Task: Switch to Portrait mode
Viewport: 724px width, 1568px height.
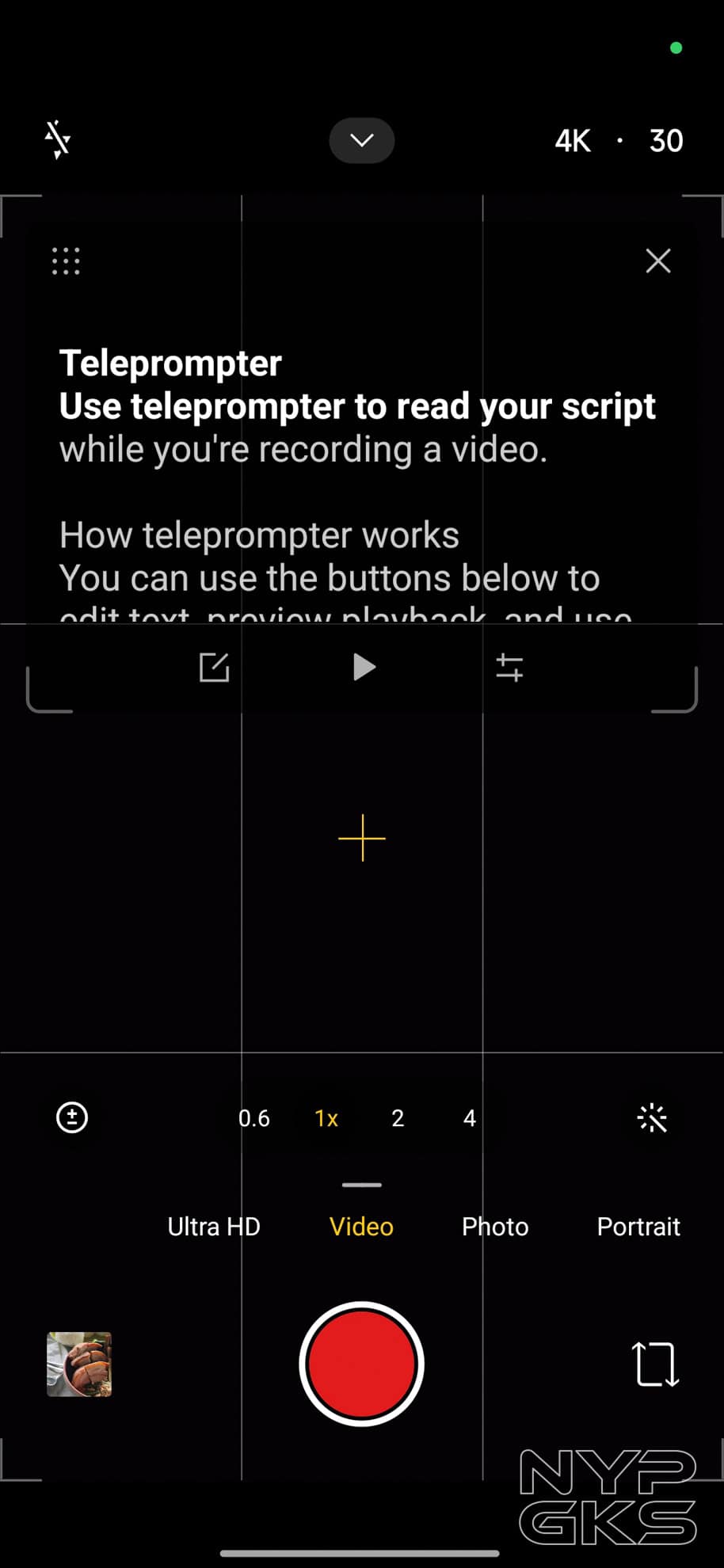Action: coord(638,1226)
